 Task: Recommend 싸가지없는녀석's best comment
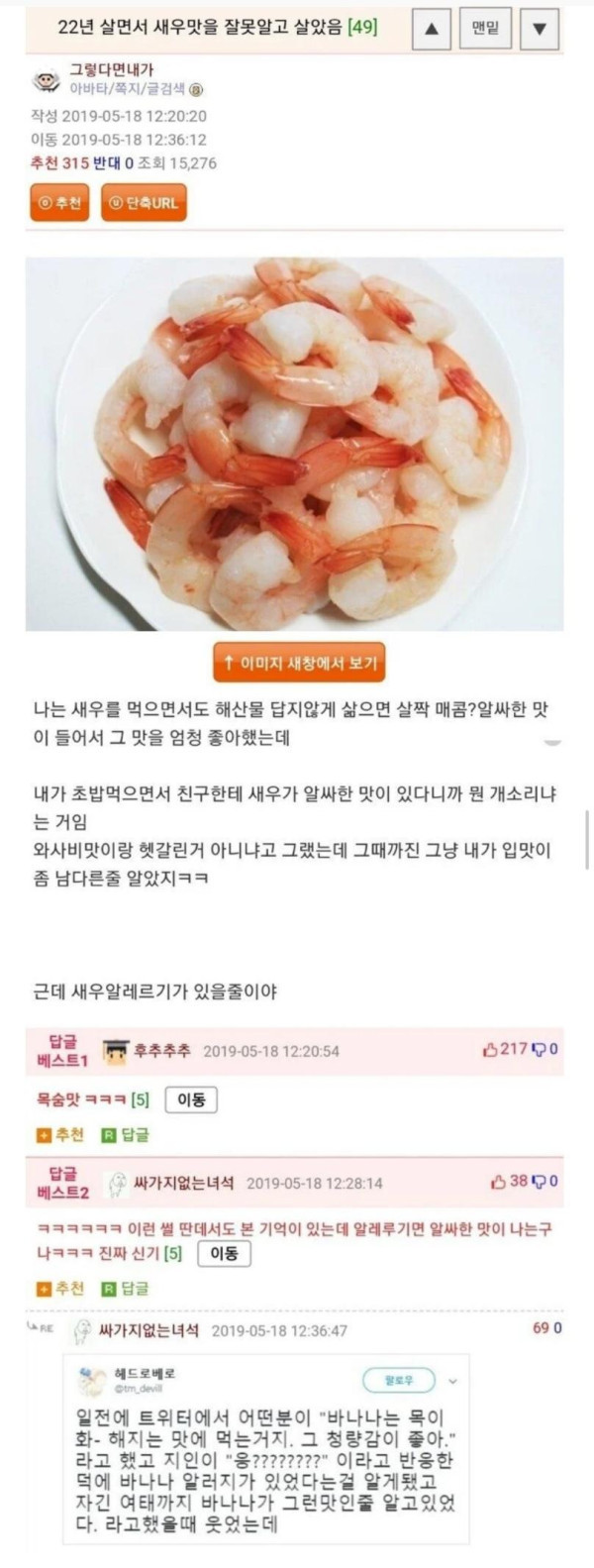[x=61, y=1289]
